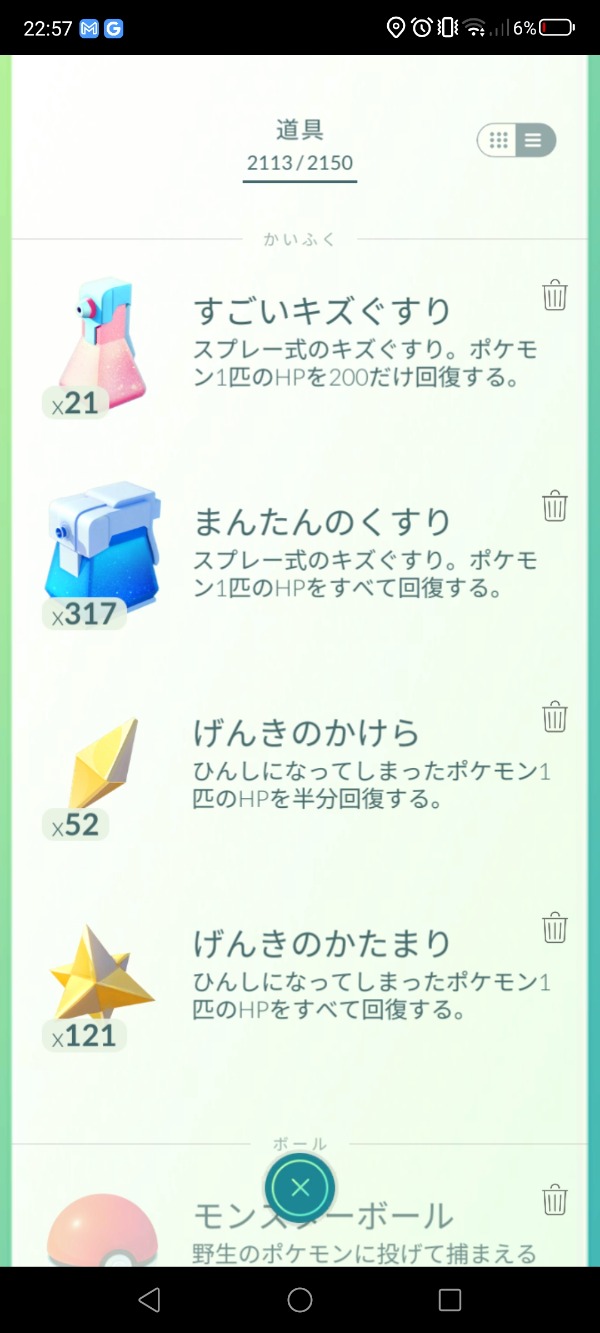The image size is (600, 1333).
Task: Close the item bag screen
Action: click(300, 1188)
